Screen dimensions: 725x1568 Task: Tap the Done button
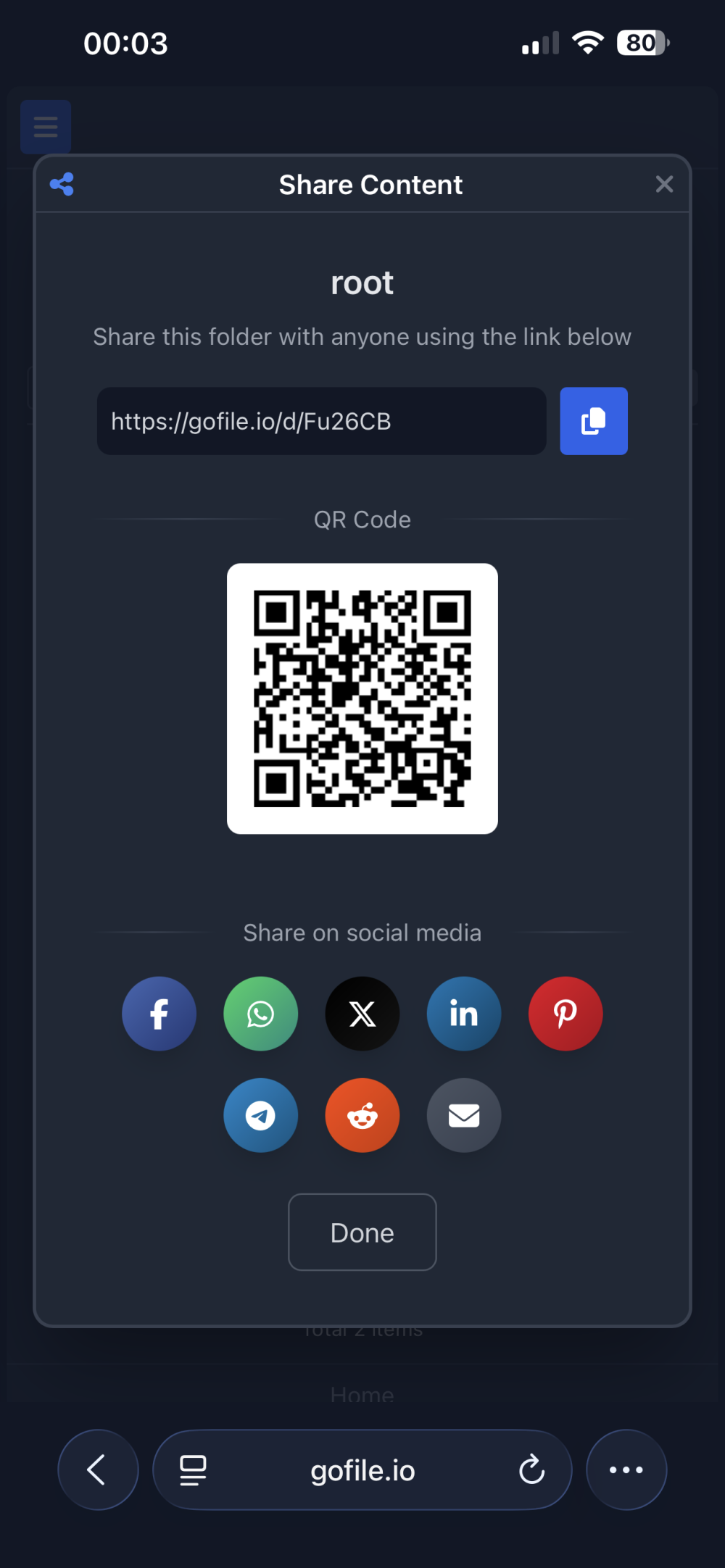tap(362, 1233)
